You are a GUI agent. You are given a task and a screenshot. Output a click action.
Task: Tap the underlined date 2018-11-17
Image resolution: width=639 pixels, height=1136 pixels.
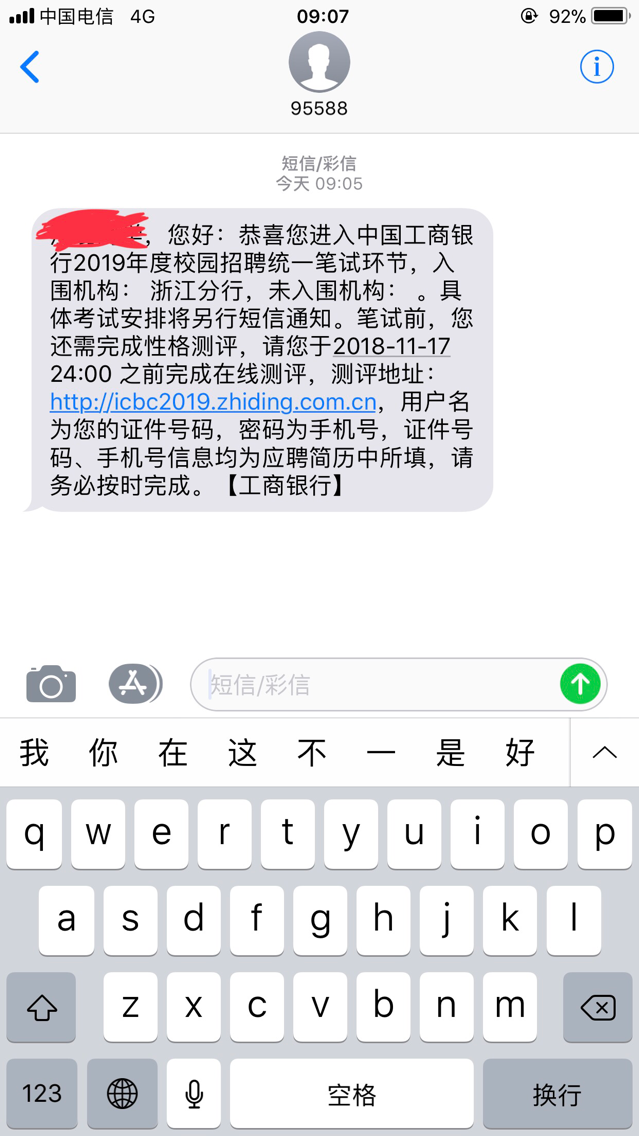click(x=391, y=346)
